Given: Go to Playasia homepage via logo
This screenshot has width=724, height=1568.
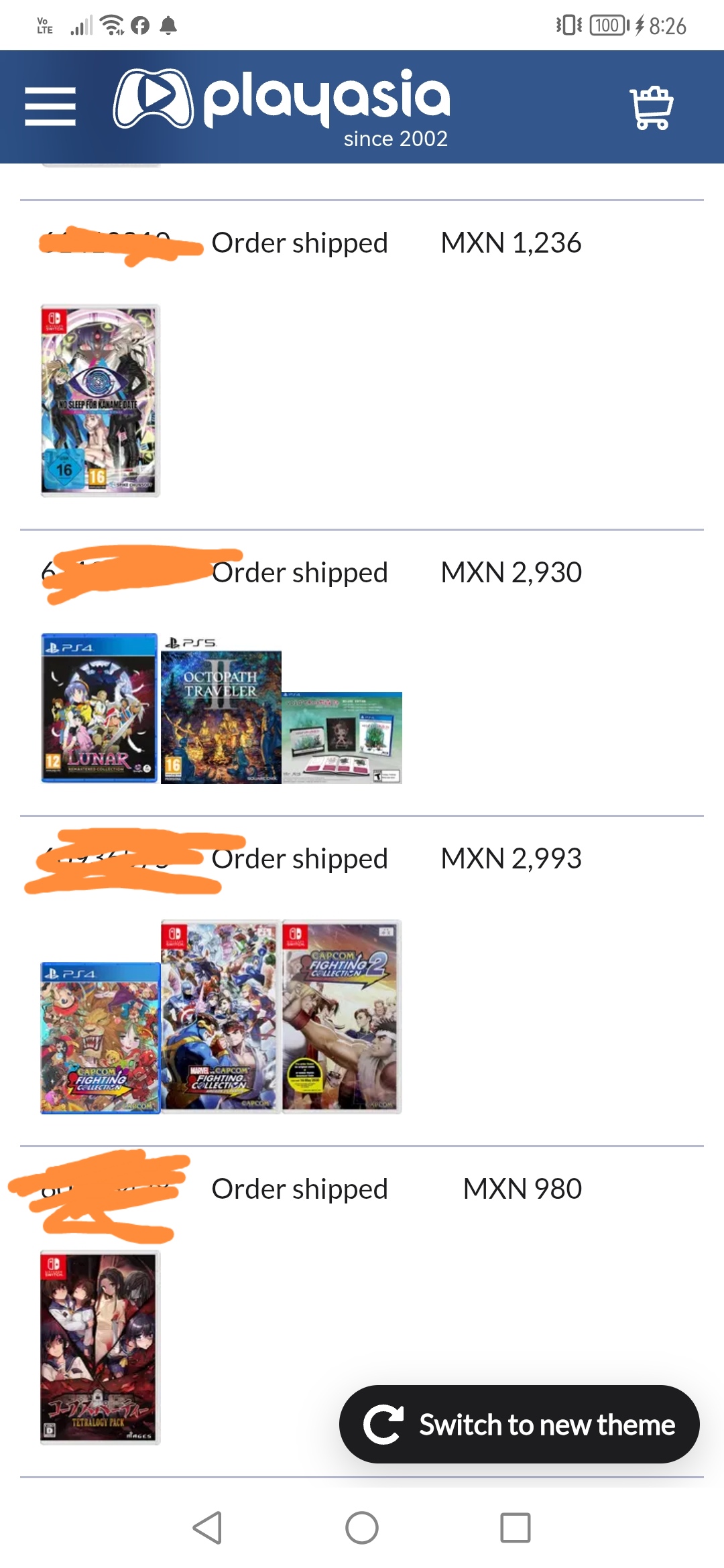Looking at the screenshot, I should click(282, 106).
